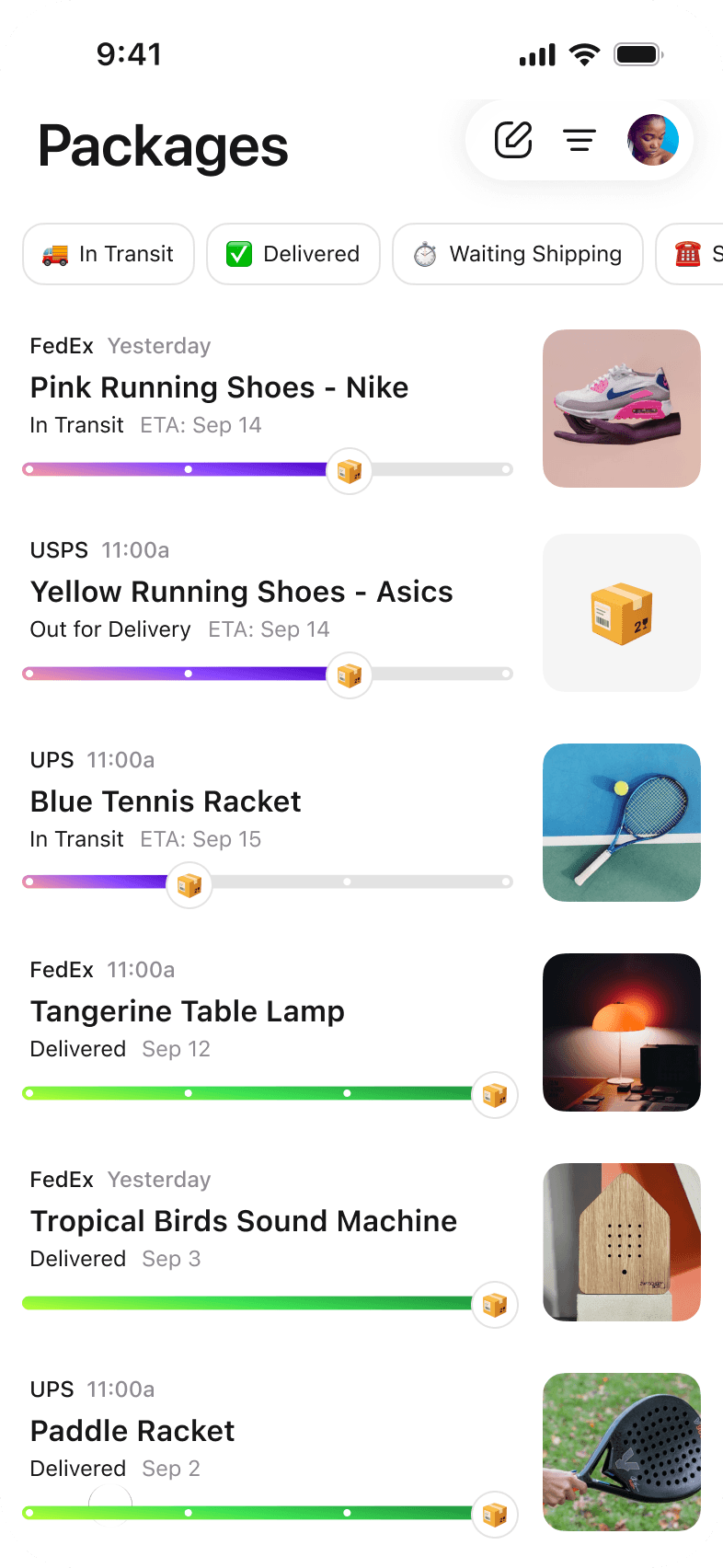Screen dimensions: 723x1568
Task: Tap the tennis racket photo
Action: click(622, 823)
